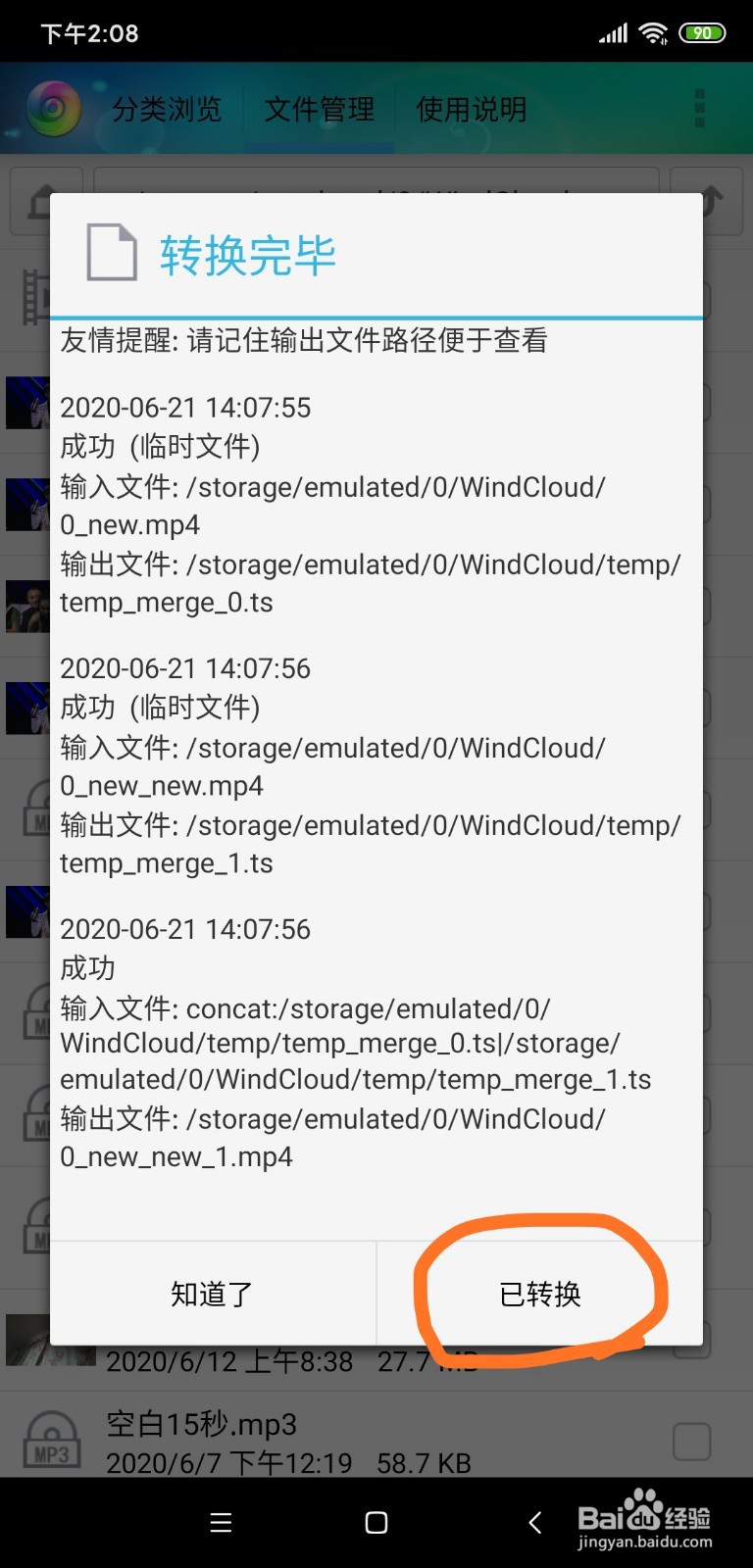This screenshot has height=1568, width=753.
Task: Open the 使用说明 tab
Action: pos(472,110)
